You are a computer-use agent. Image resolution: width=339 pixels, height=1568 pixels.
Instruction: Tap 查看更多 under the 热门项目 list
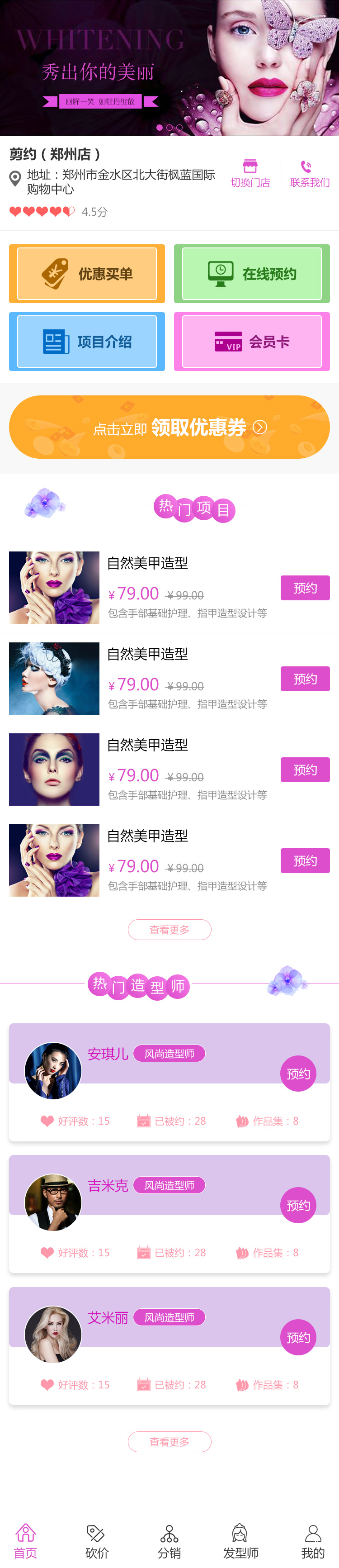click(x=169, y=930)
